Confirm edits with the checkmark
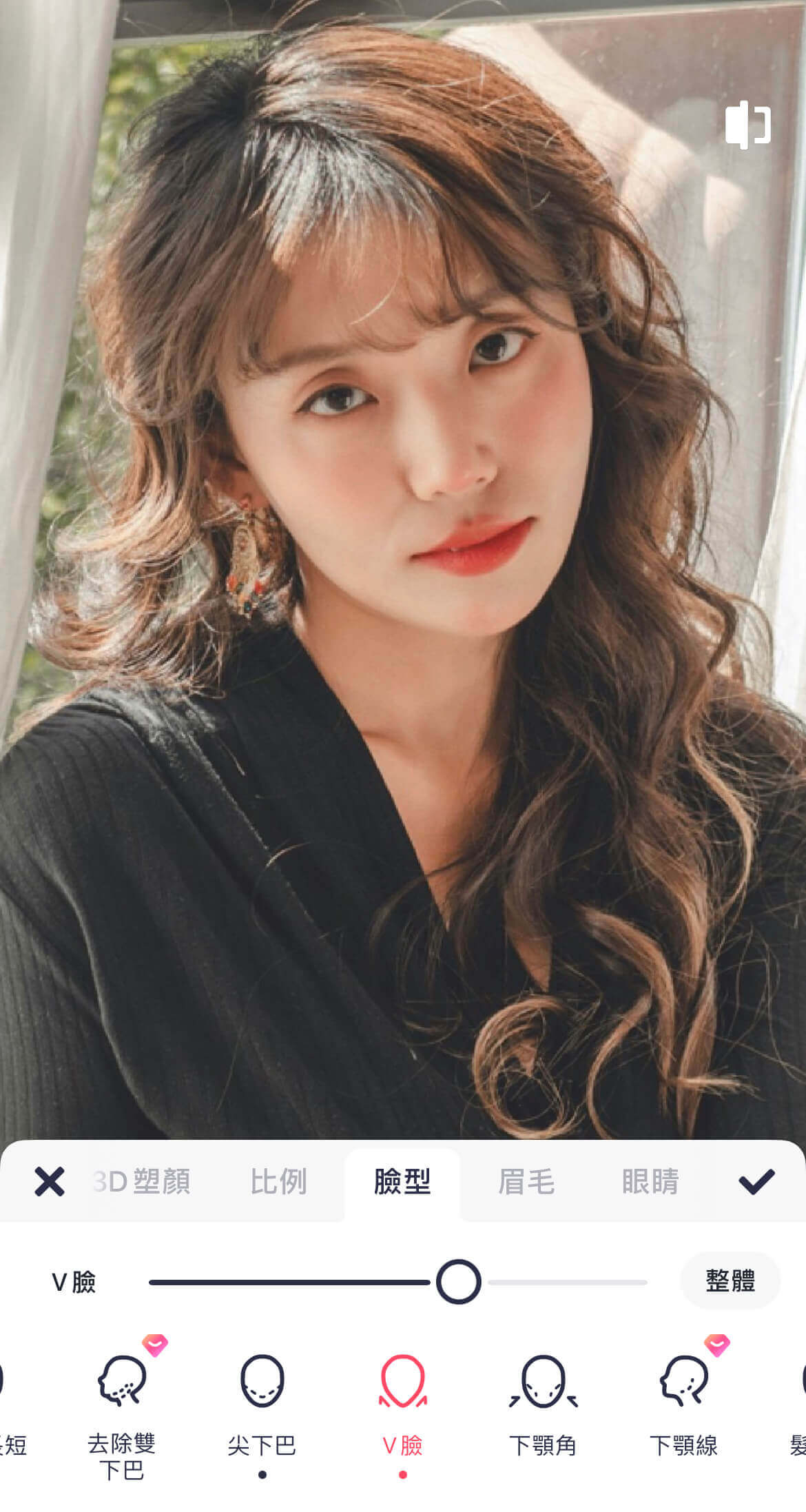 [756, 1181]
